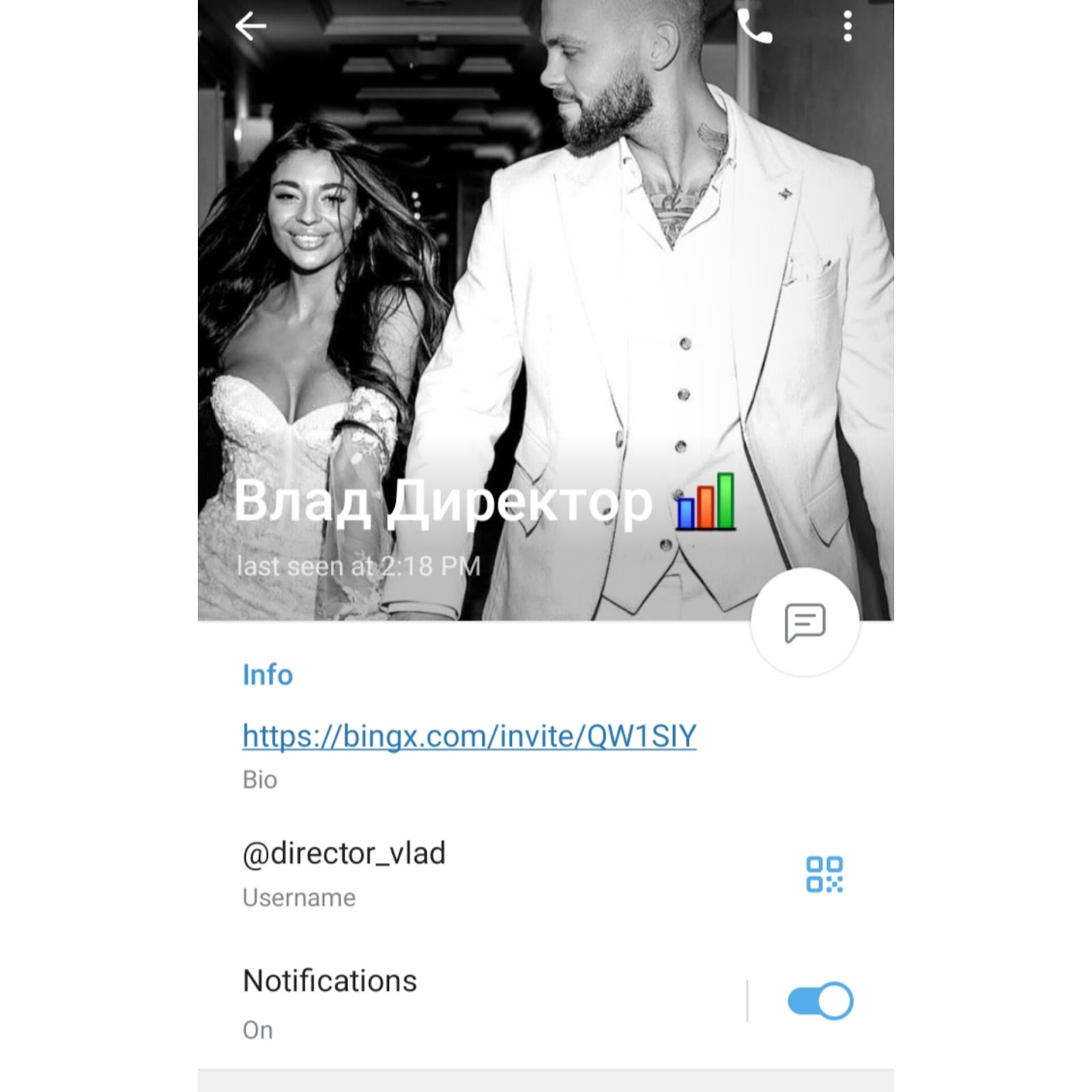This screenshot has width=1092, height=1092.
Task: Open the bingx.com invite link
Action: (469, 736)
